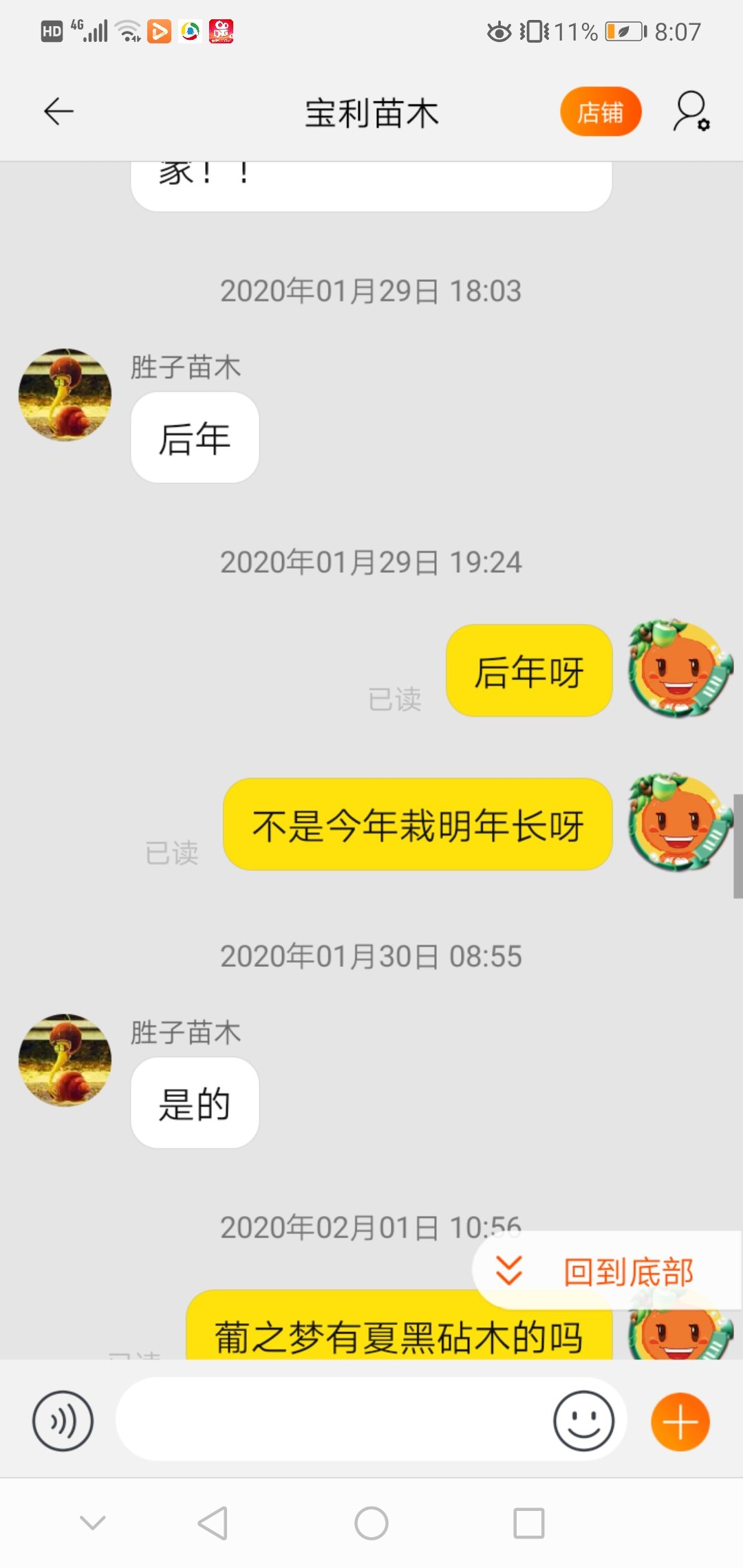View 胜子苗木's avatar next to 后年
Viewport: 743px width, 1568px height.
(65, 395)
